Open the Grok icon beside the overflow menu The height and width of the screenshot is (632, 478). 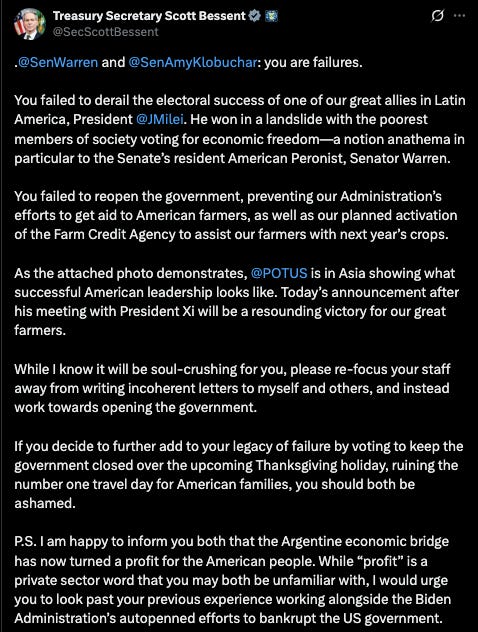[x=437, y=16]
